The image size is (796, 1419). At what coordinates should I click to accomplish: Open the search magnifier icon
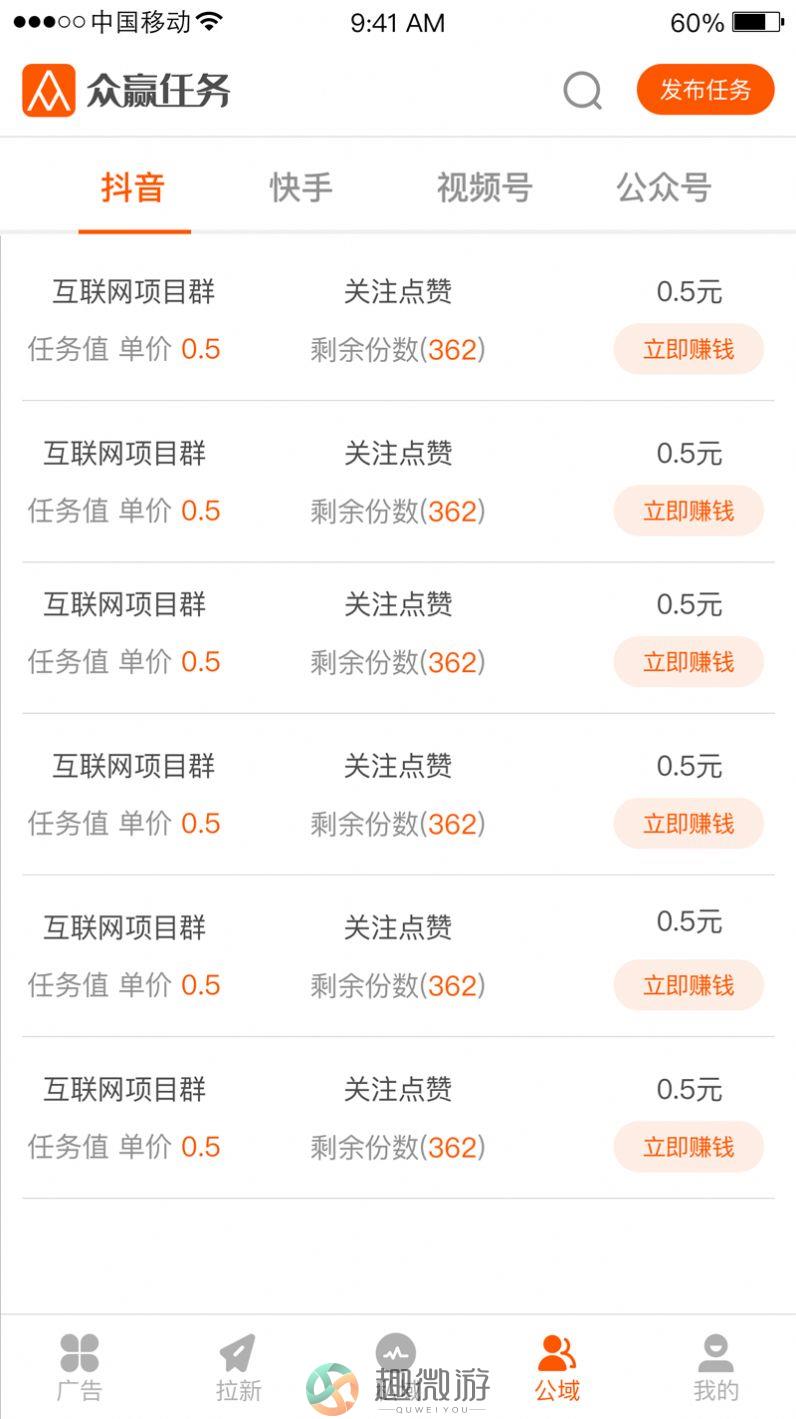(x=582, y=91)
